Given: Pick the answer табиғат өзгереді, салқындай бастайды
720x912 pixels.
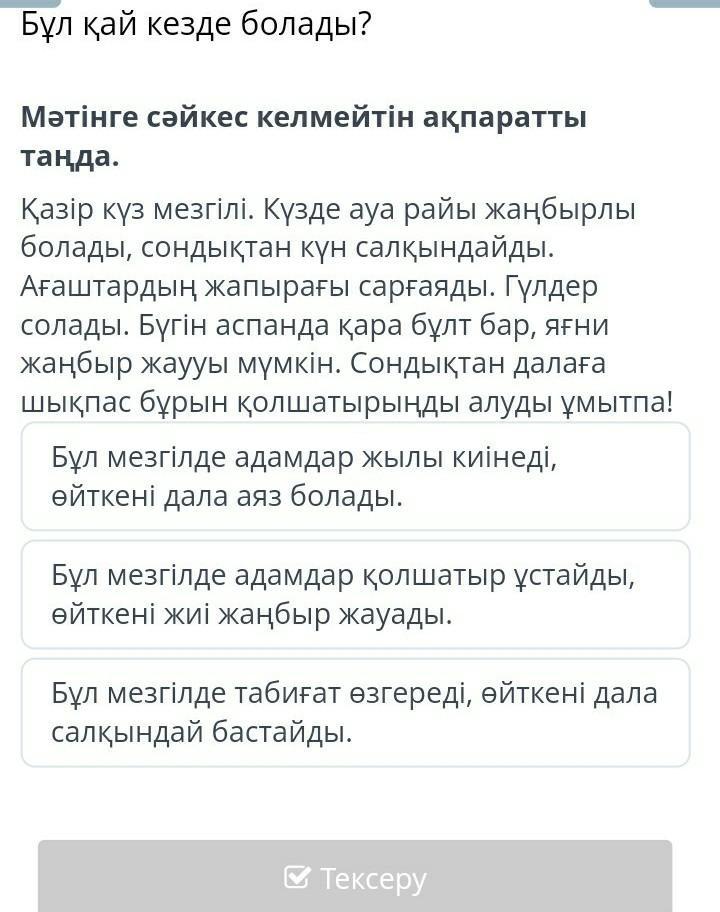Looking at the screenshot, I should click(x=355, y=713).
